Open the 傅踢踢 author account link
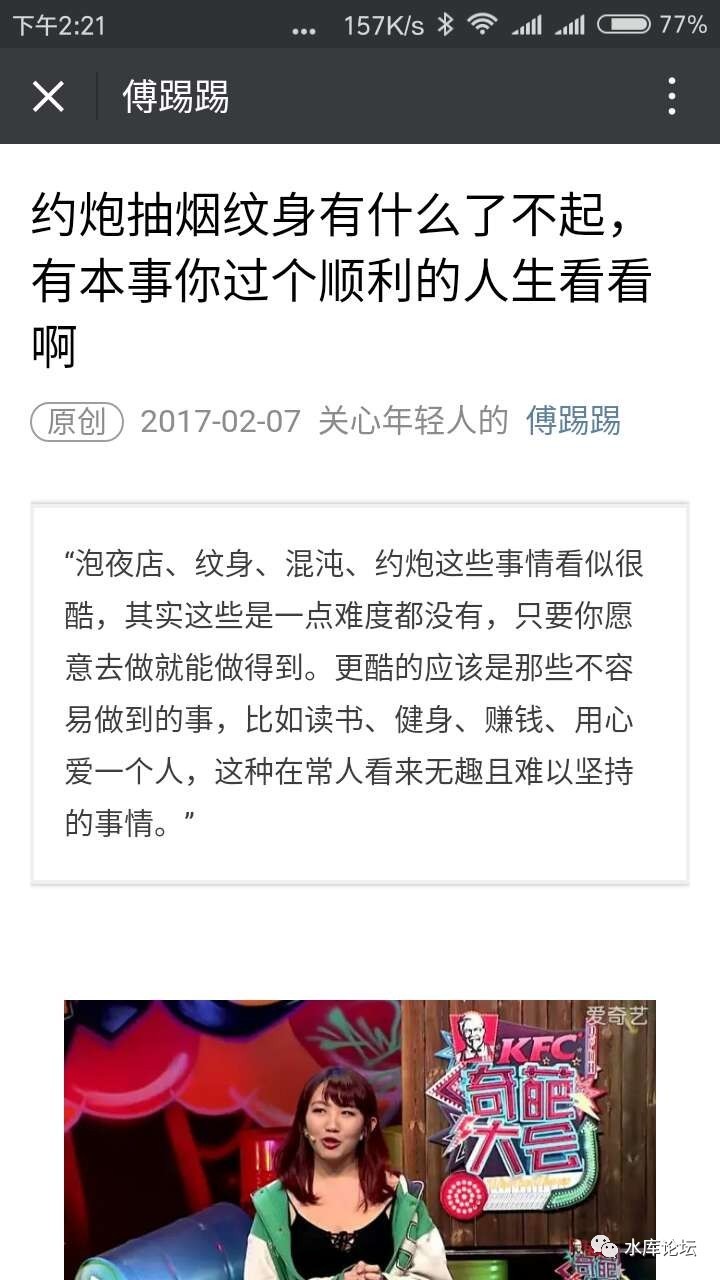Screen dimensions: 720x1280 click(x=573, y=421)
